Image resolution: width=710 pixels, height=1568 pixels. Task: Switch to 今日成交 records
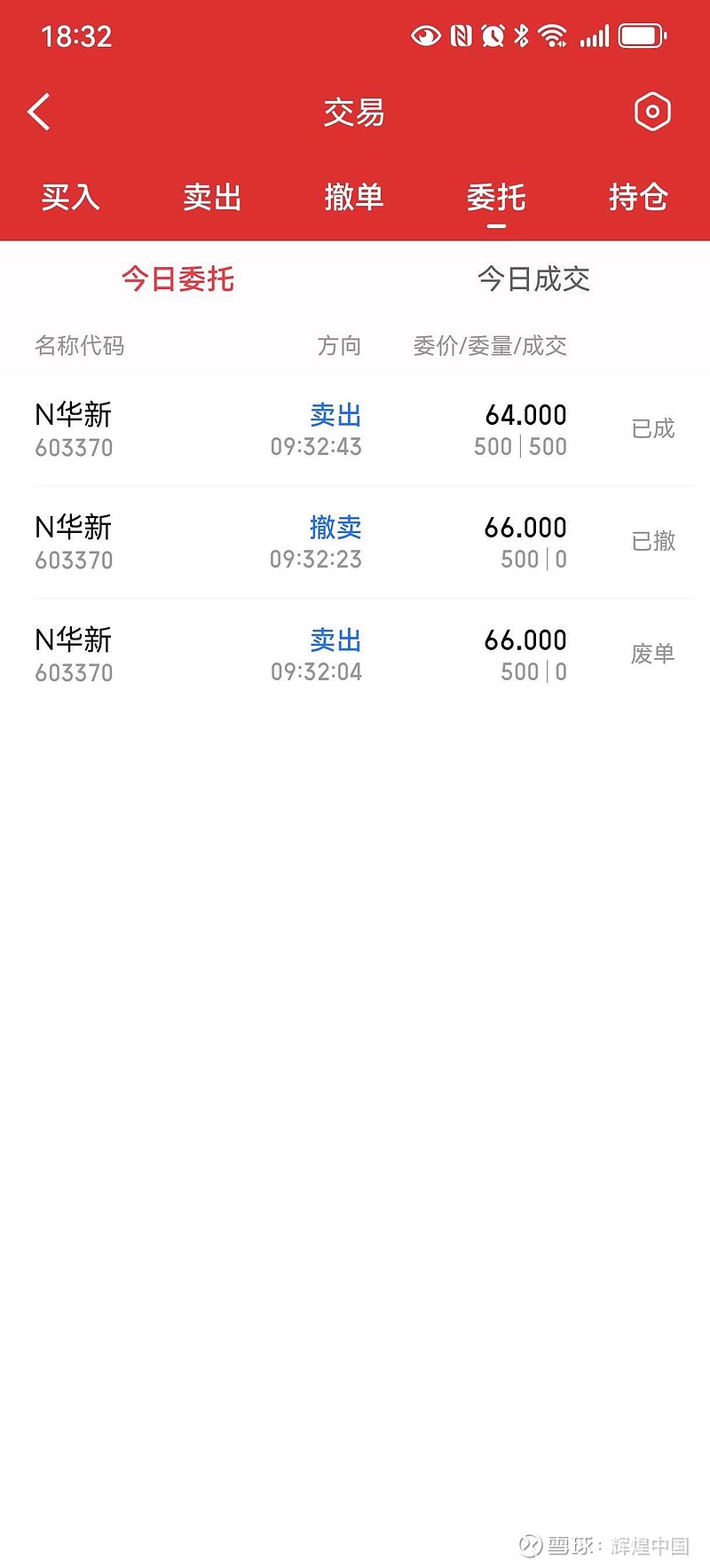[x=533, y=279]
